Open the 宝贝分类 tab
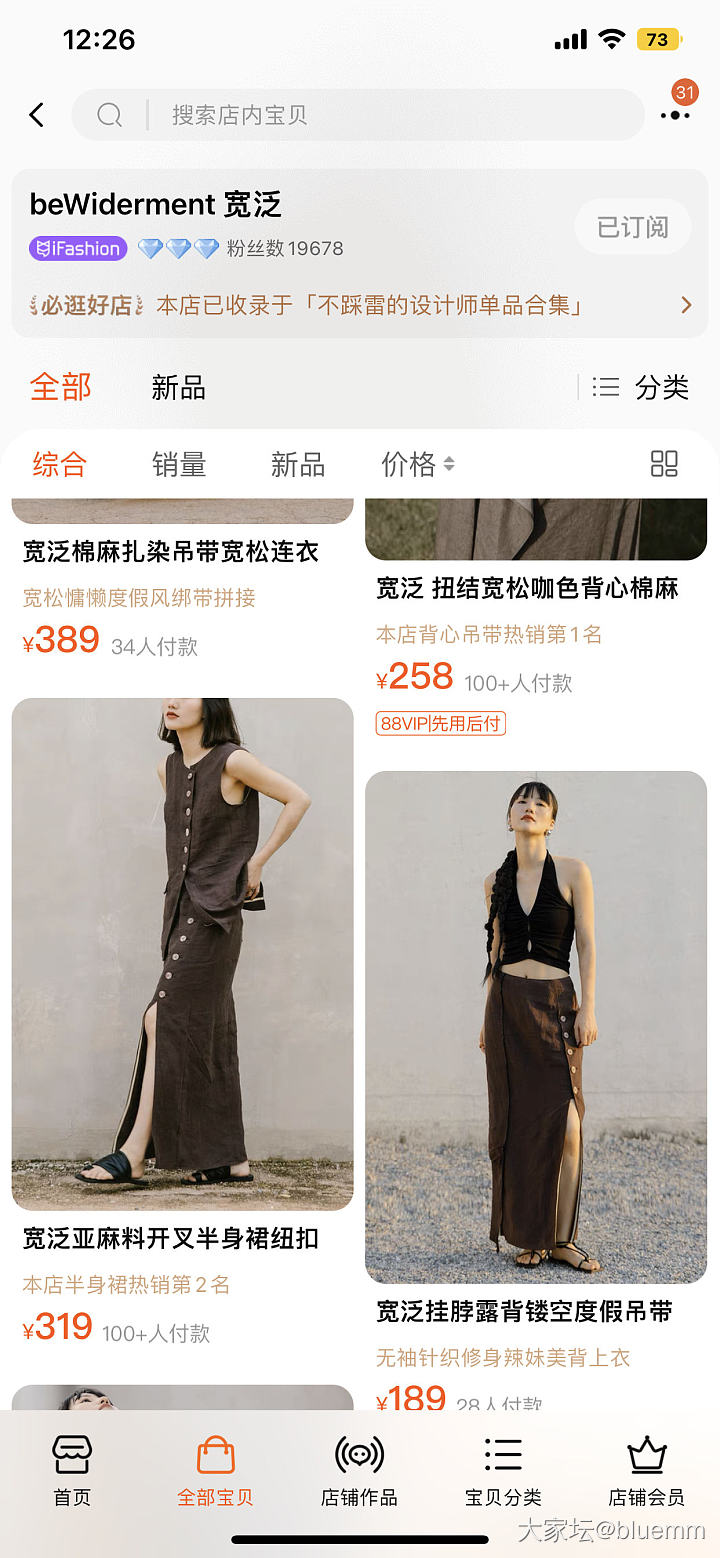The width and height of the screenshot is (720, 1558). pos(503,1470)
